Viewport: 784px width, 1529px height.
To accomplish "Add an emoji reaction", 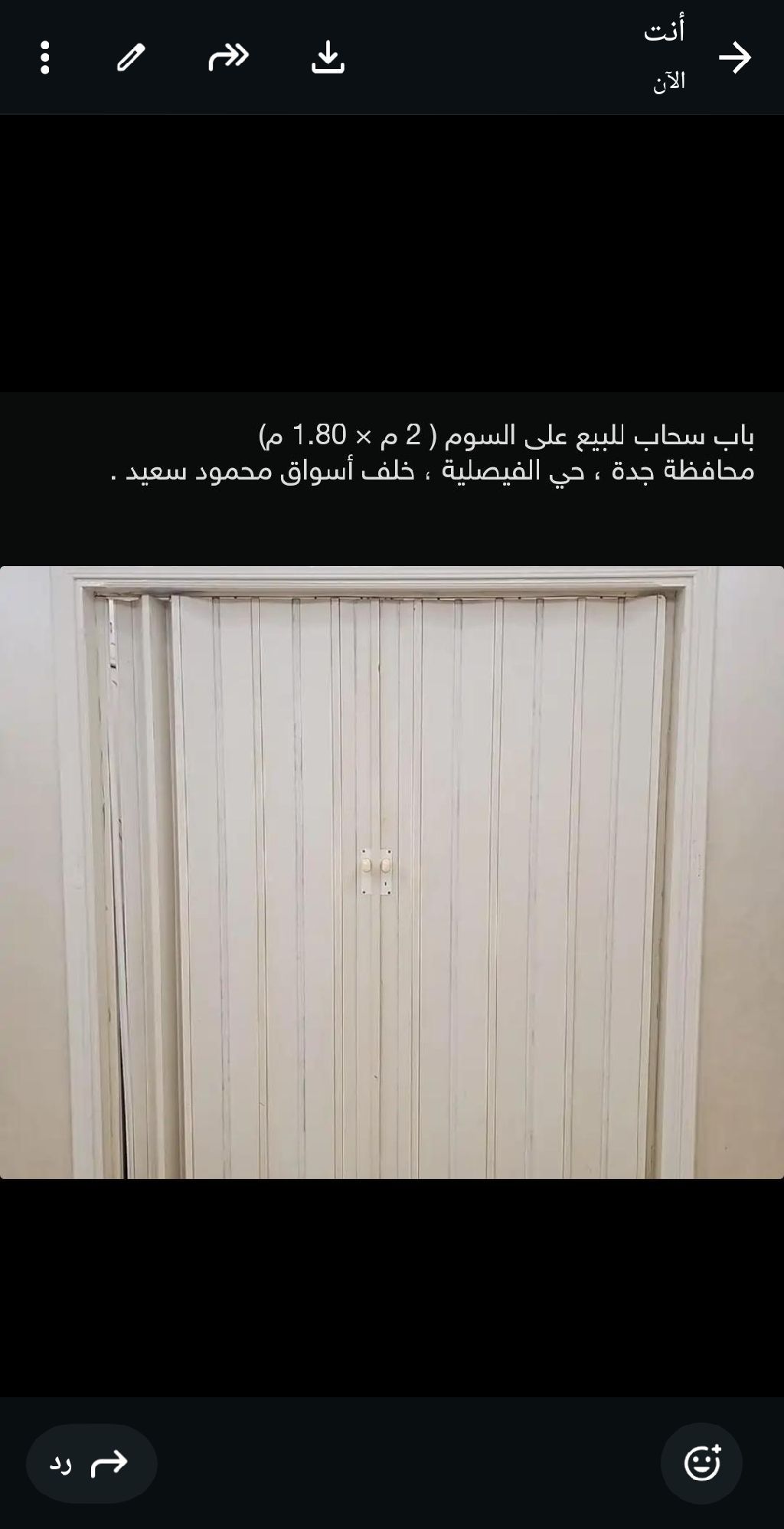I will click(701, 1464).
